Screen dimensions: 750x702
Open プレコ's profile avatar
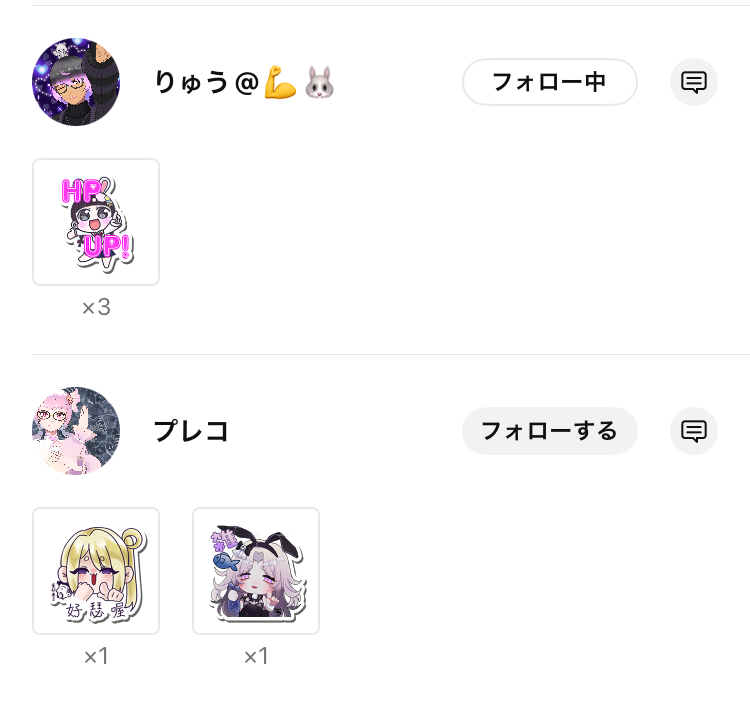click(76, 431)
